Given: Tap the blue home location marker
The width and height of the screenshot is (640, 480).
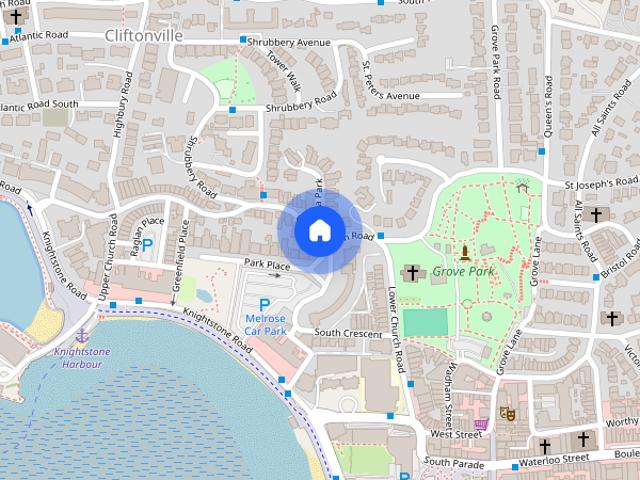Looking at the screenshot, I should coord(320,231).
